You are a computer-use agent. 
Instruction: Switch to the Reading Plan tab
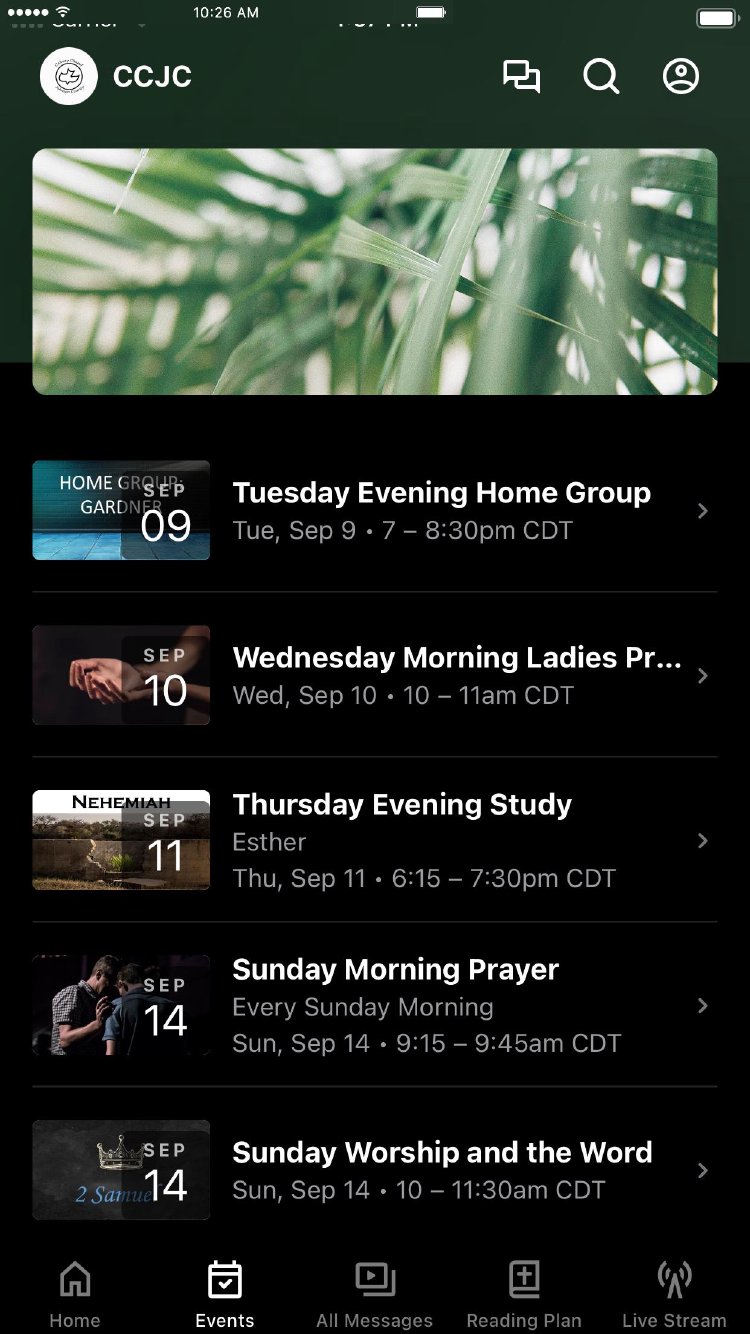pos(524,1293)
